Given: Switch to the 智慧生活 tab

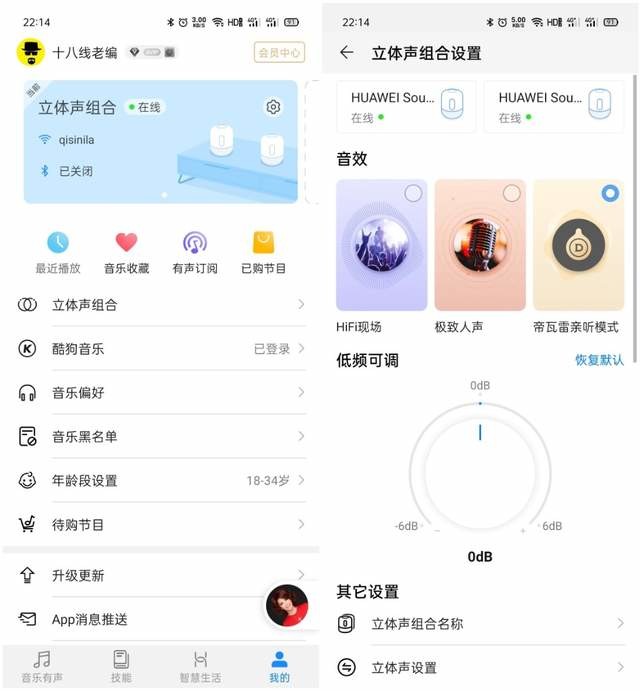Looking at the screenshot, I should click(x=200, y=666).
